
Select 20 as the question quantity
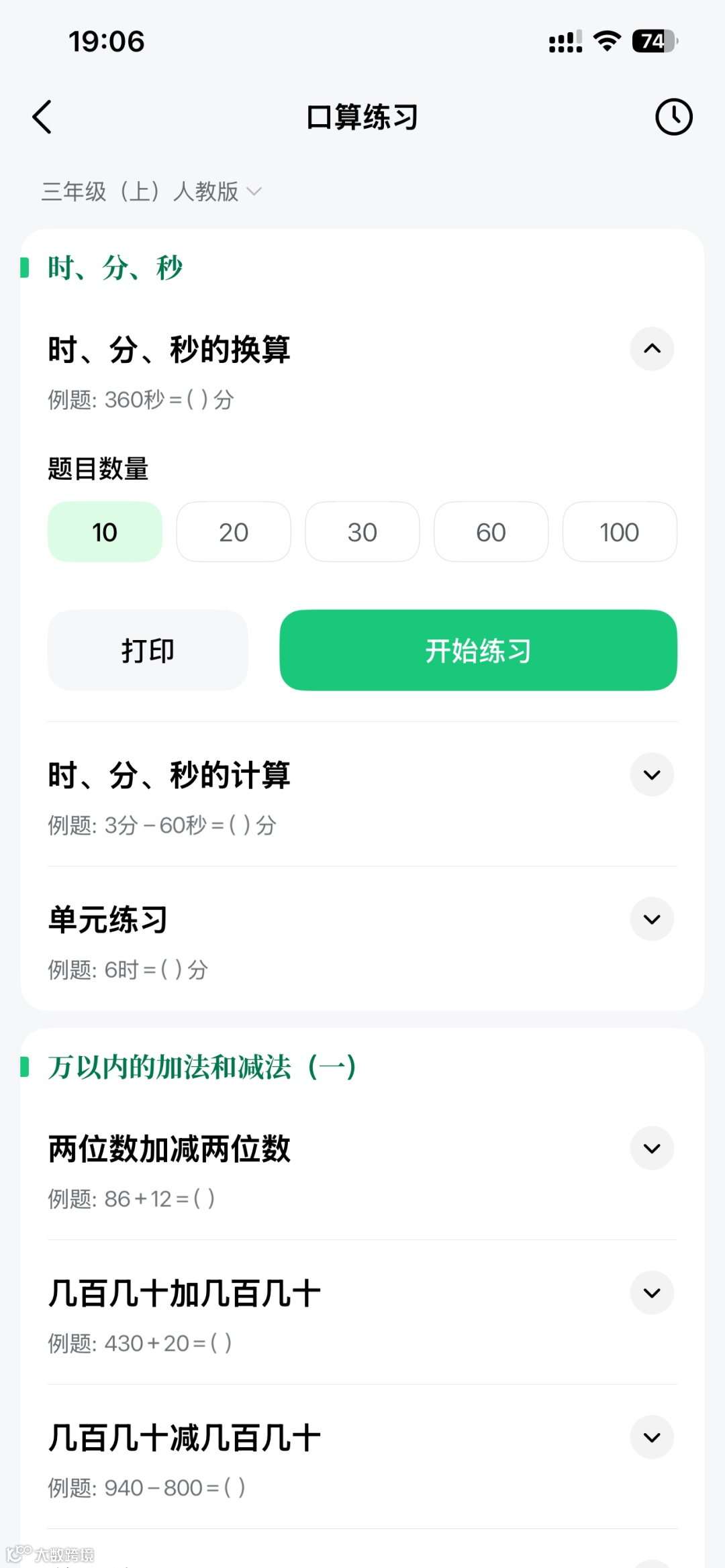click(233, 531)
